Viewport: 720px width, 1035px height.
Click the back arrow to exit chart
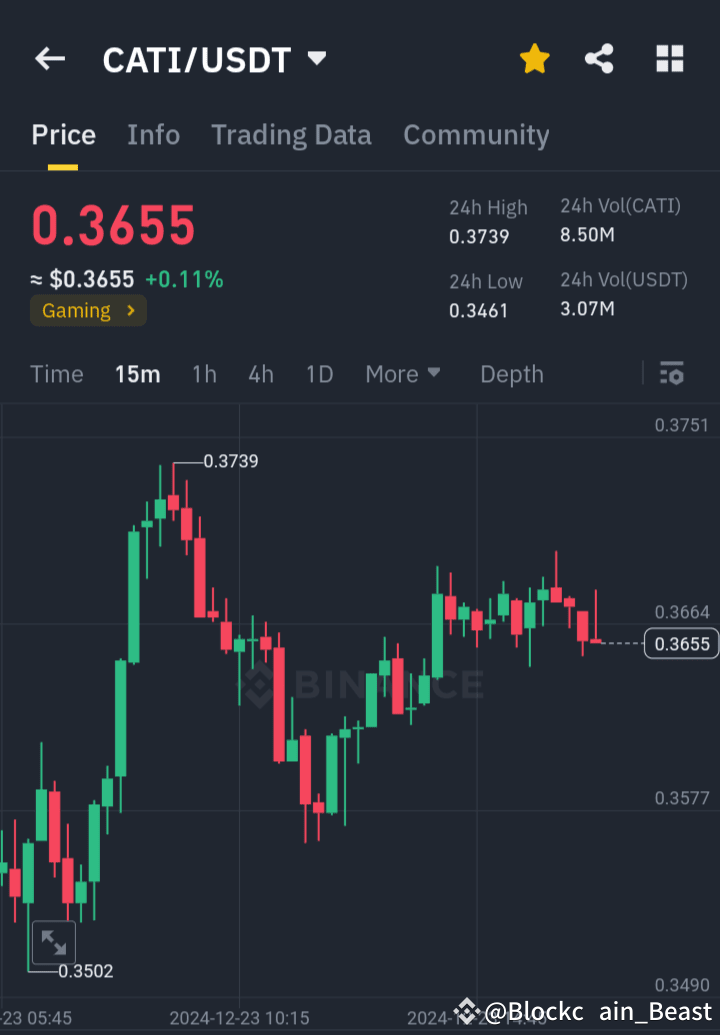tap(49, 58)
